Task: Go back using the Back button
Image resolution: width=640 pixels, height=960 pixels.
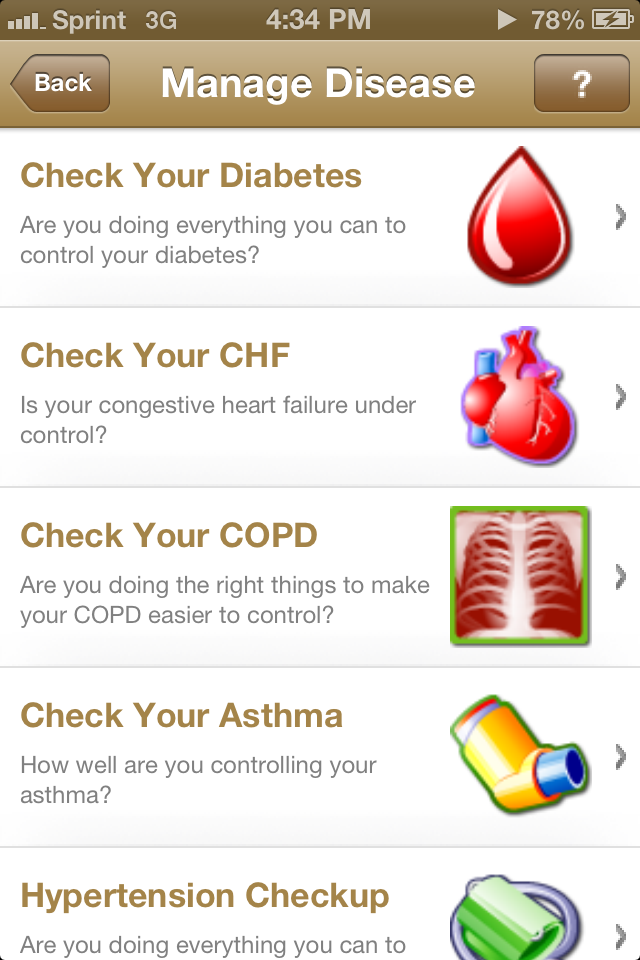Action: (61, 83)
